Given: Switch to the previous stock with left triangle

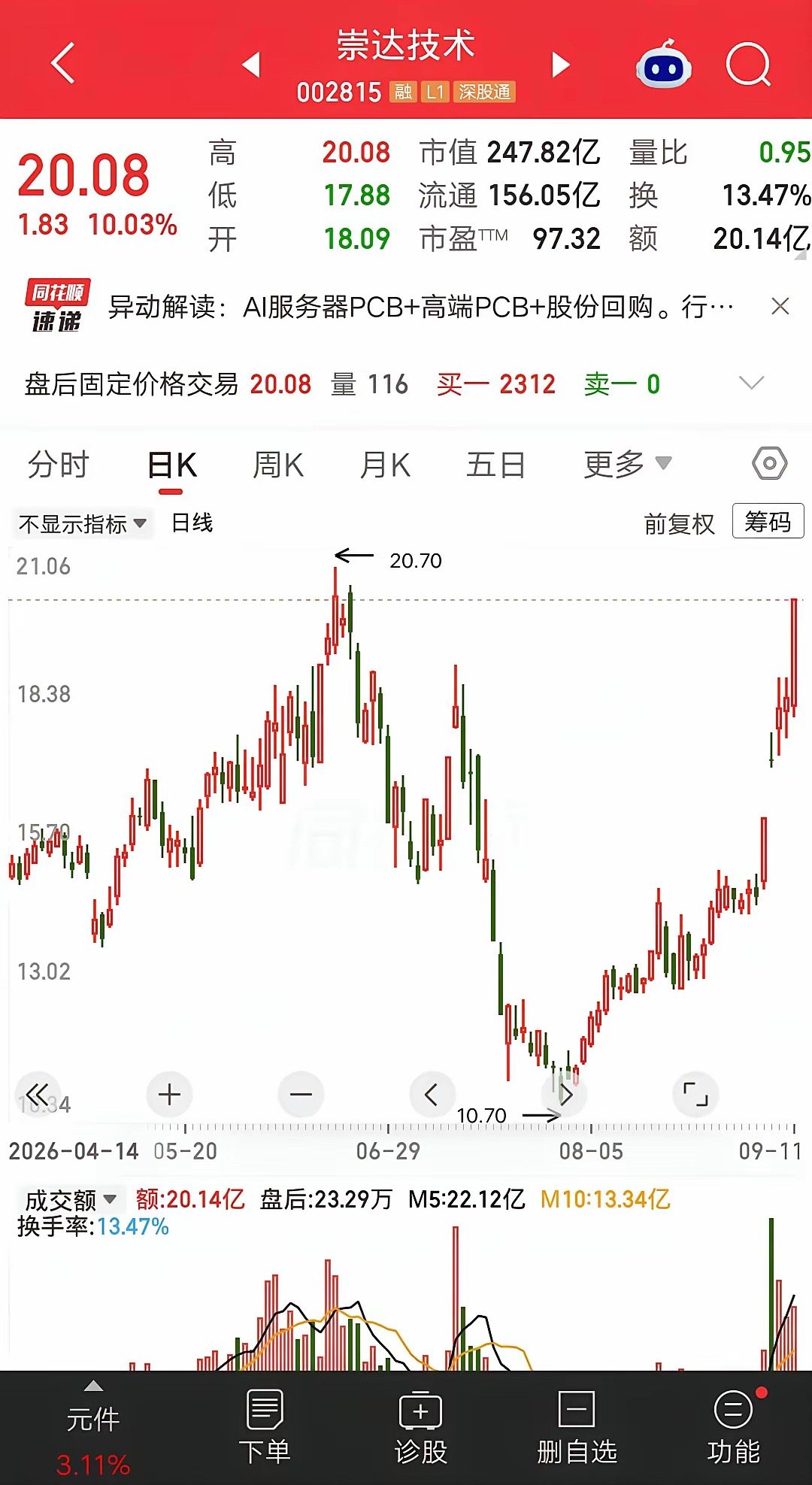Looking at the screenshot, I should tap(251, 65).
